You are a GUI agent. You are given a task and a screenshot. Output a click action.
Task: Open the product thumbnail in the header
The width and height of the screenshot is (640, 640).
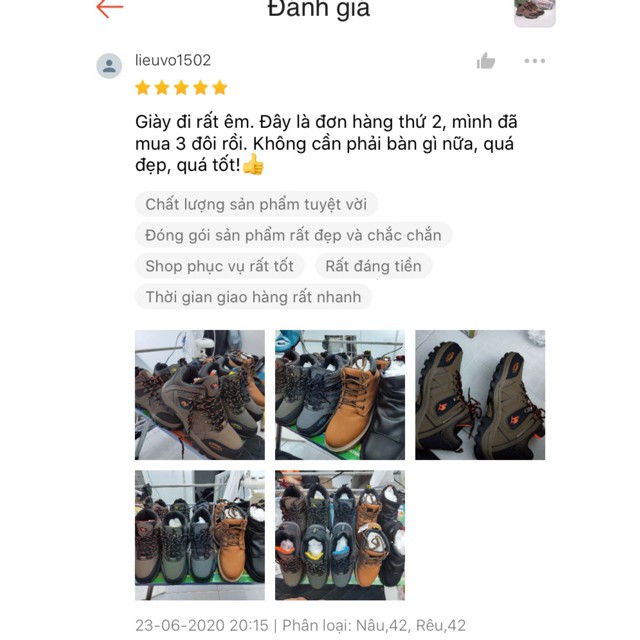pyautogui.click(x=534, y=10)
